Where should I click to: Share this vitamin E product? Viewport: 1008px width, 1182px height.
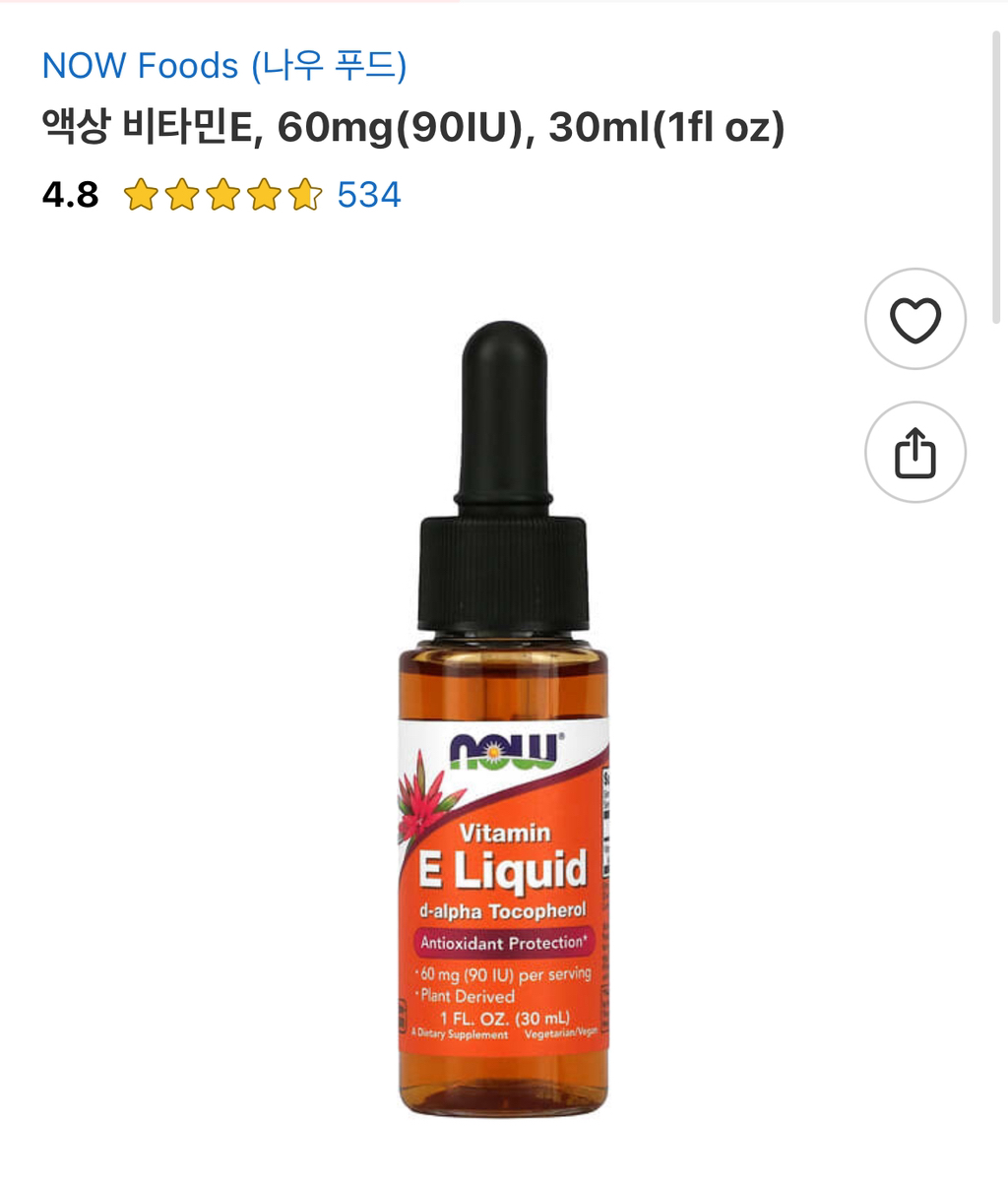914,453
